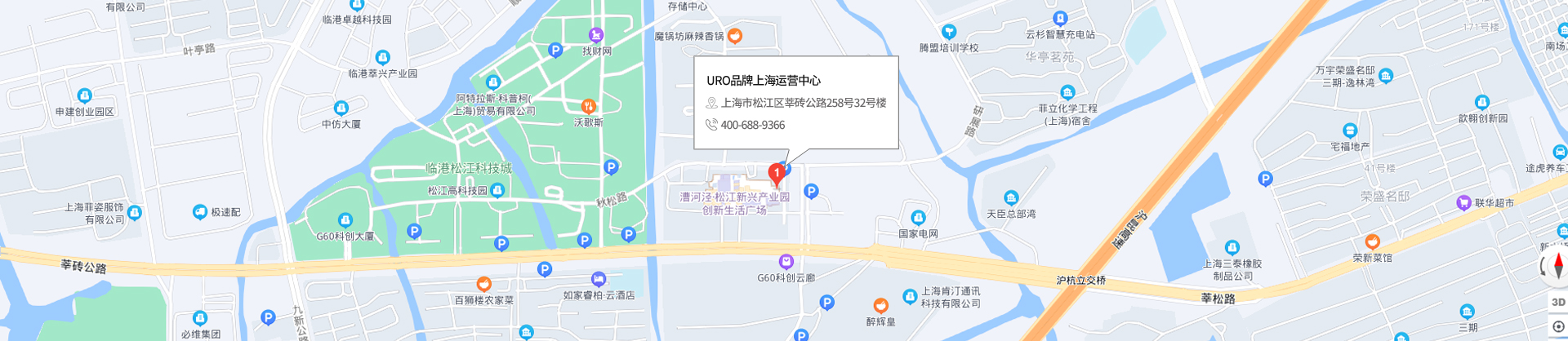
Task: Open the 国家电网 place marker
Action: pos(918,218)
